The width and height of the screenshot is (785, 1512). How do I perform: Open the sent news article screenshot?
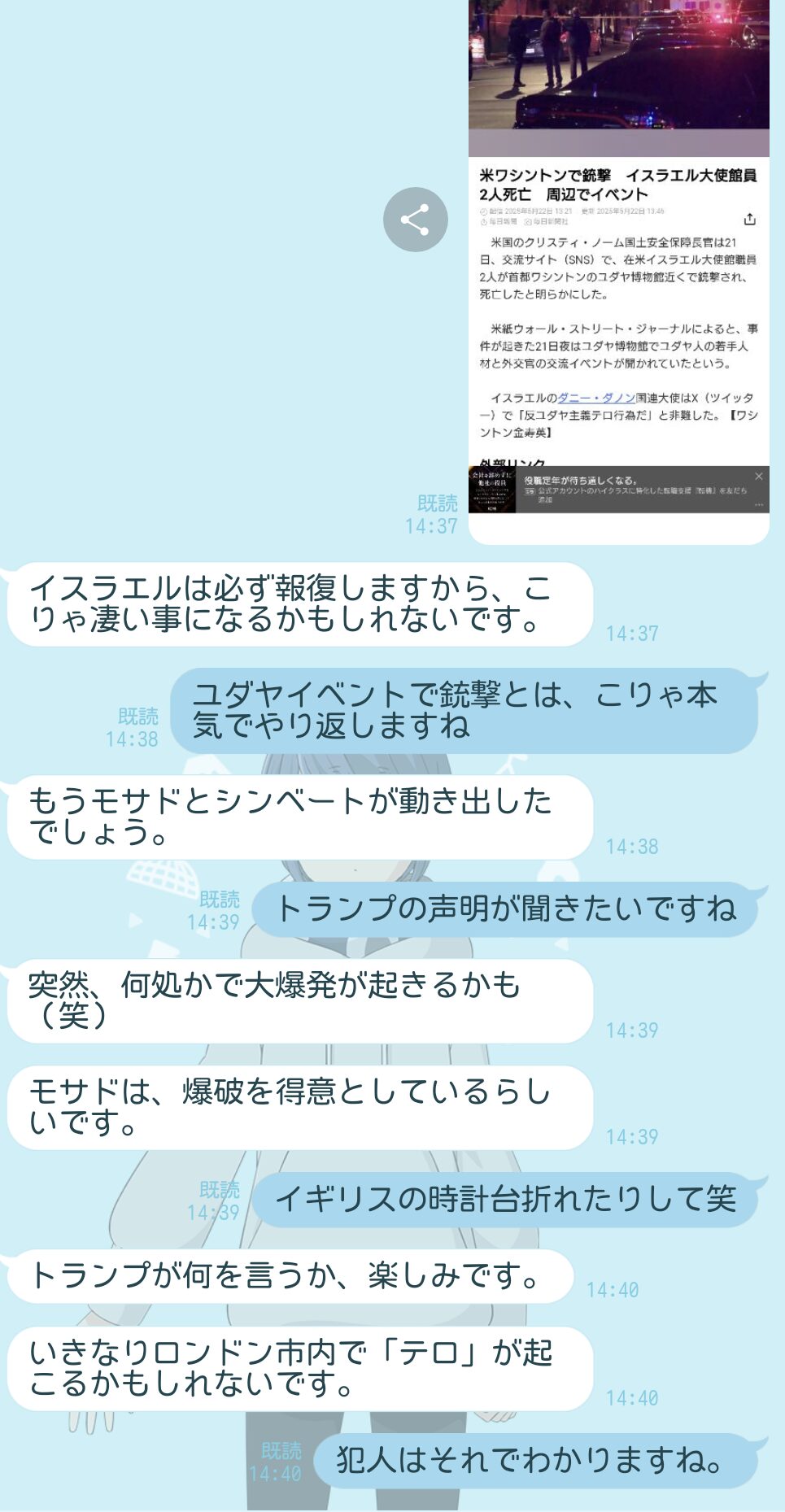pyautogui.click(x=619, y=272)
